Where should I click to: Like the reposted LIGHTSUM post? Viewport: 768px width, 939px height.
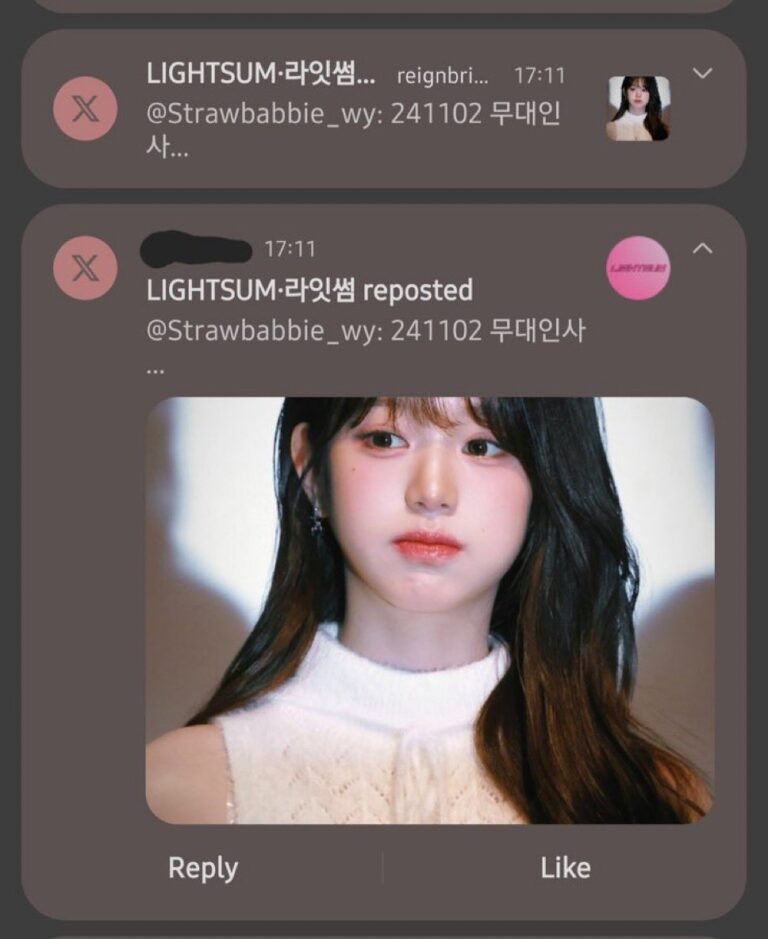click(565, 868)
